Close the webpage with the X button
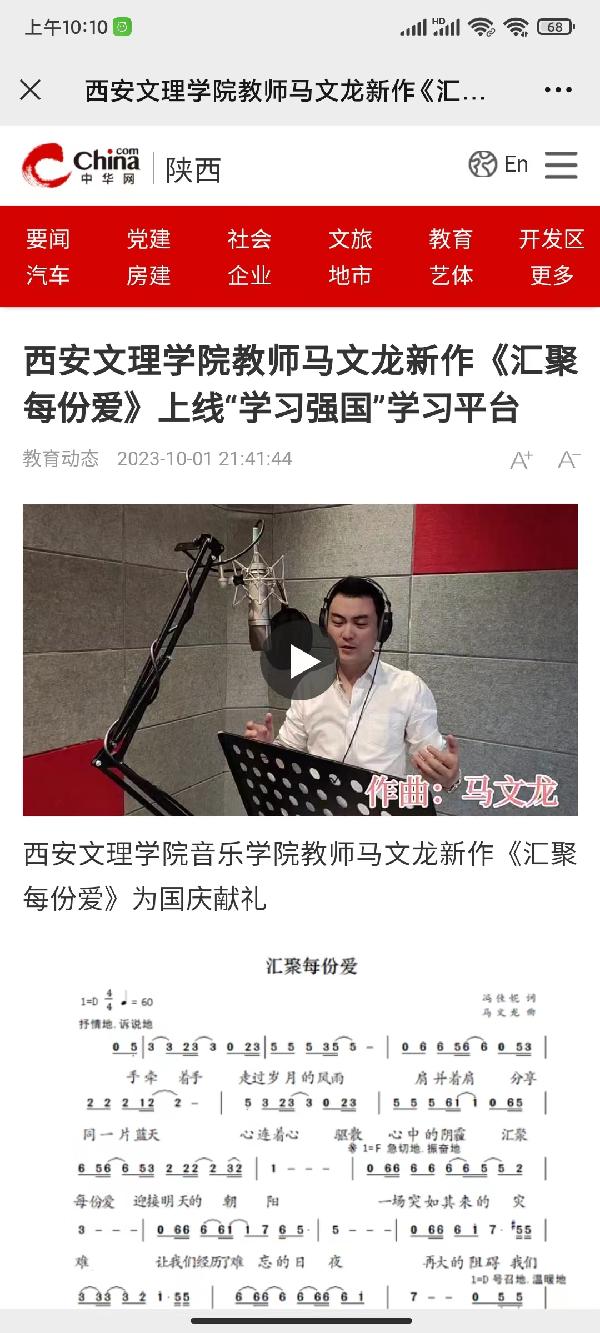 click(31, 90)
